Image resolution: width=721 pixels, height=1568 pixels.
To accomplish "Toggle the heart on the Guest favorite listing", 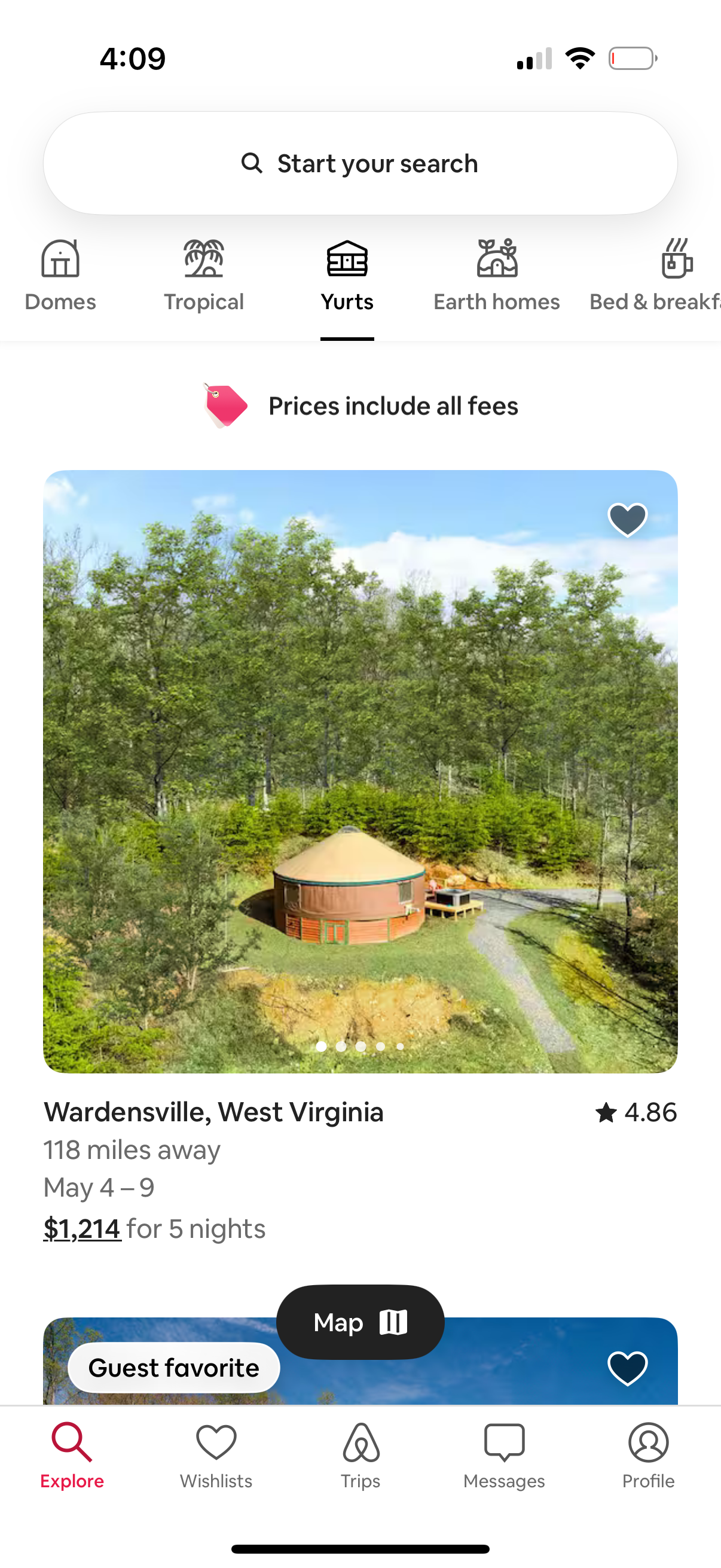I will click(x=627, y=1368).
